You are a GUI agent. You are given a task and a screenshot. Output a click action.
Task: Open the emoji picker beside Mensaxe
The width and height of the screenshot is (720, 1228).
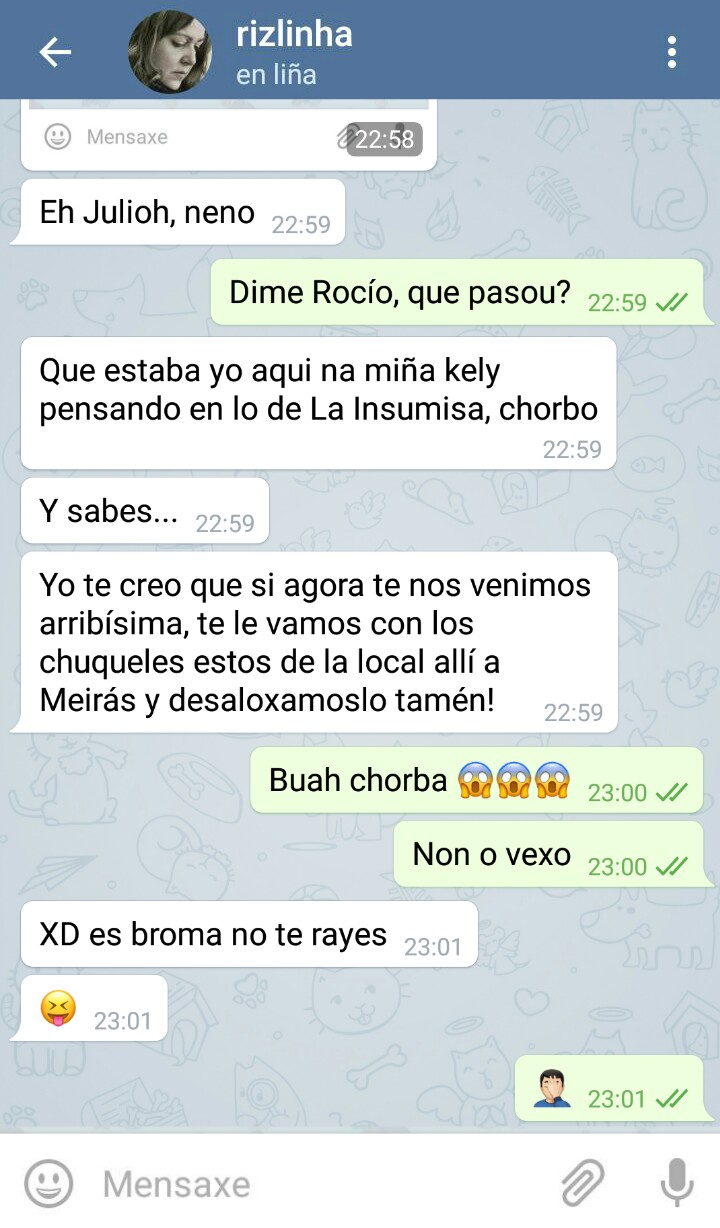coord(48,1184)
